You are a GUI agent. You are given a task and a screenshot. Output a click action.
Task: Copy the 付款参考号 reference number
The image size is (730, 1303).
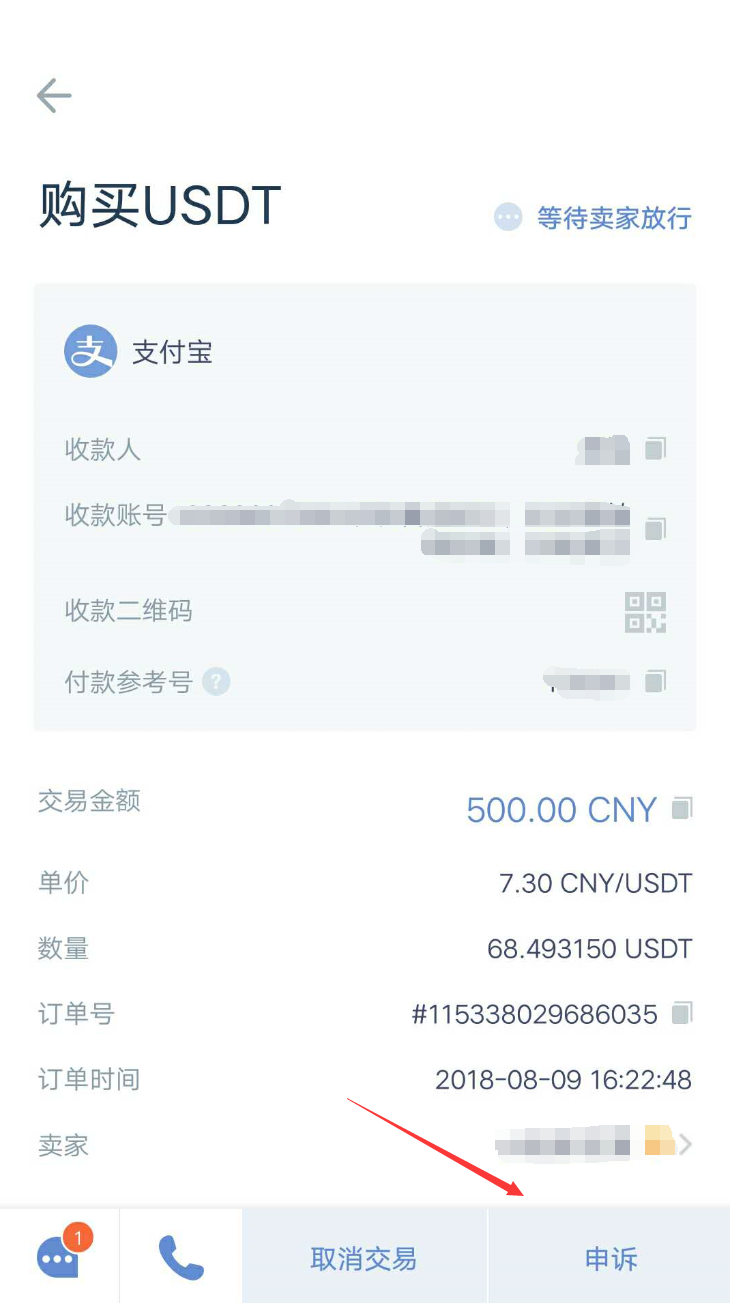coord(655,682)
